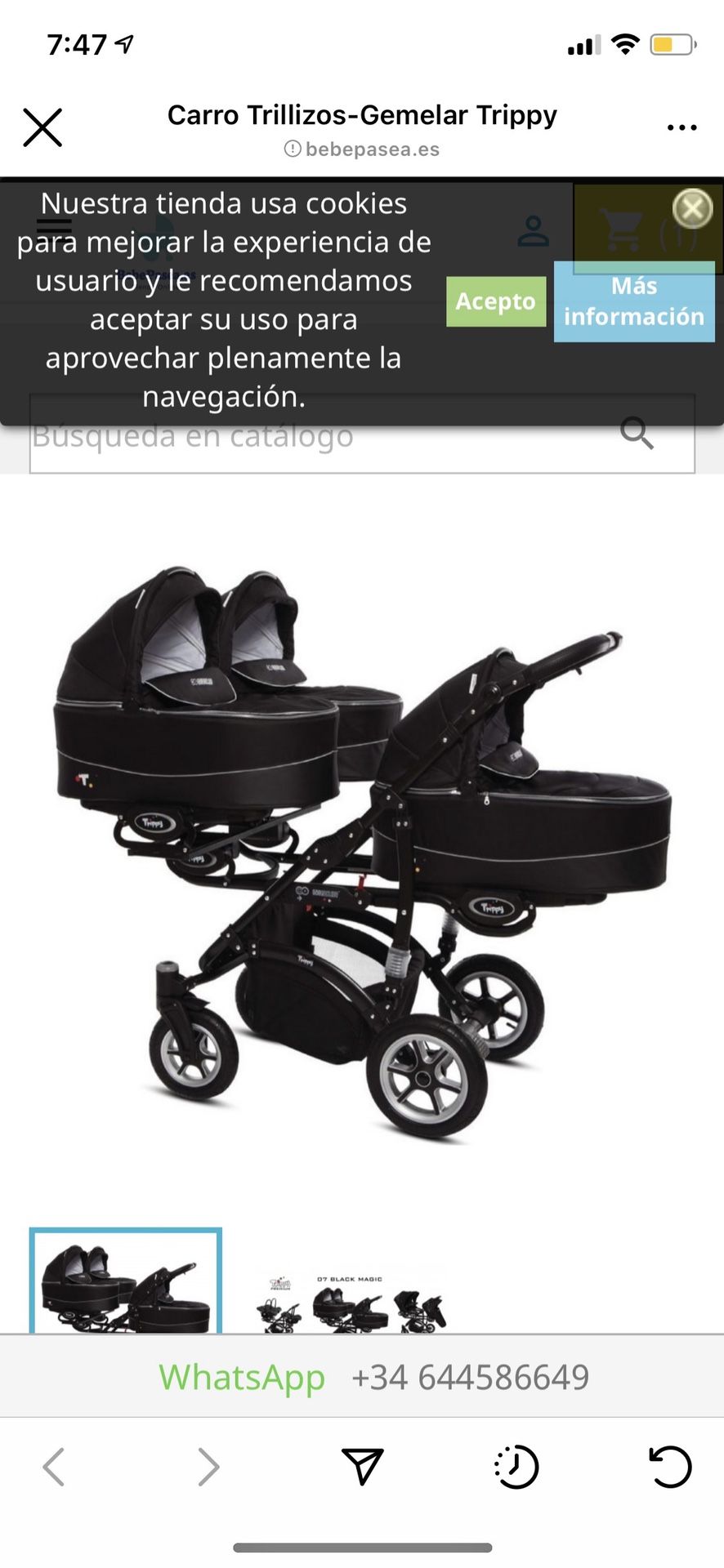Viewport: 724px width, 1568px height.
Task: Go back to the previous page
Action: 54,1467
